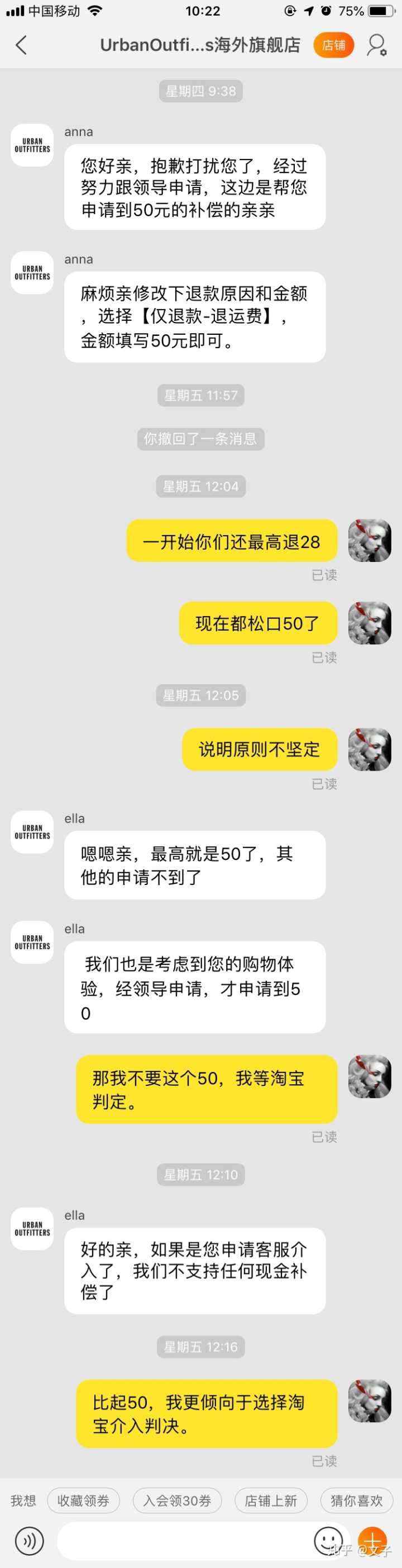Open anna's Urban Outfitters avatar

(x=32, y=145)
